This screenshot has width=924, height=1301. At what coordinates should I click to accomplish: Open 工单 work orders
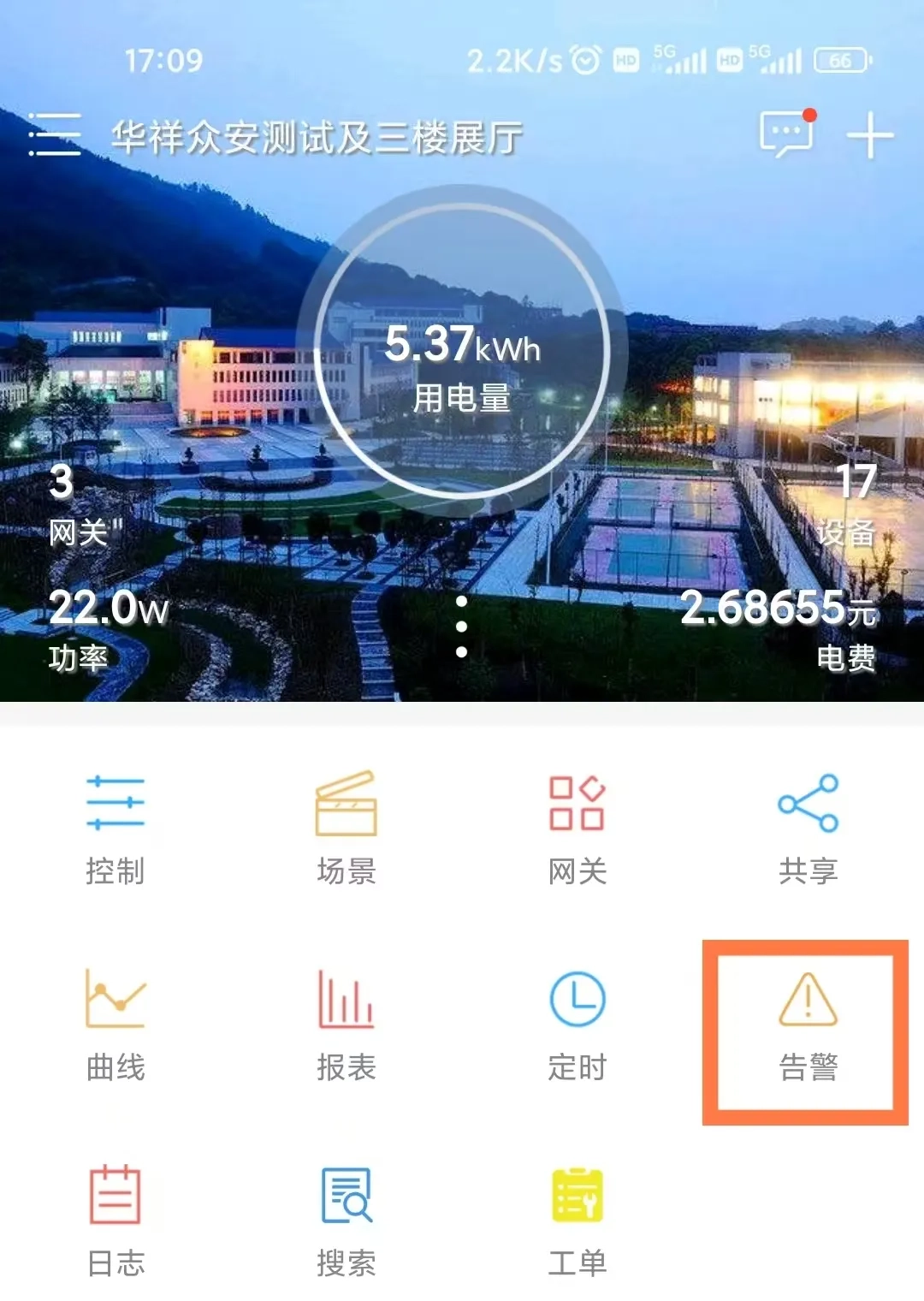pos(577,1218)
